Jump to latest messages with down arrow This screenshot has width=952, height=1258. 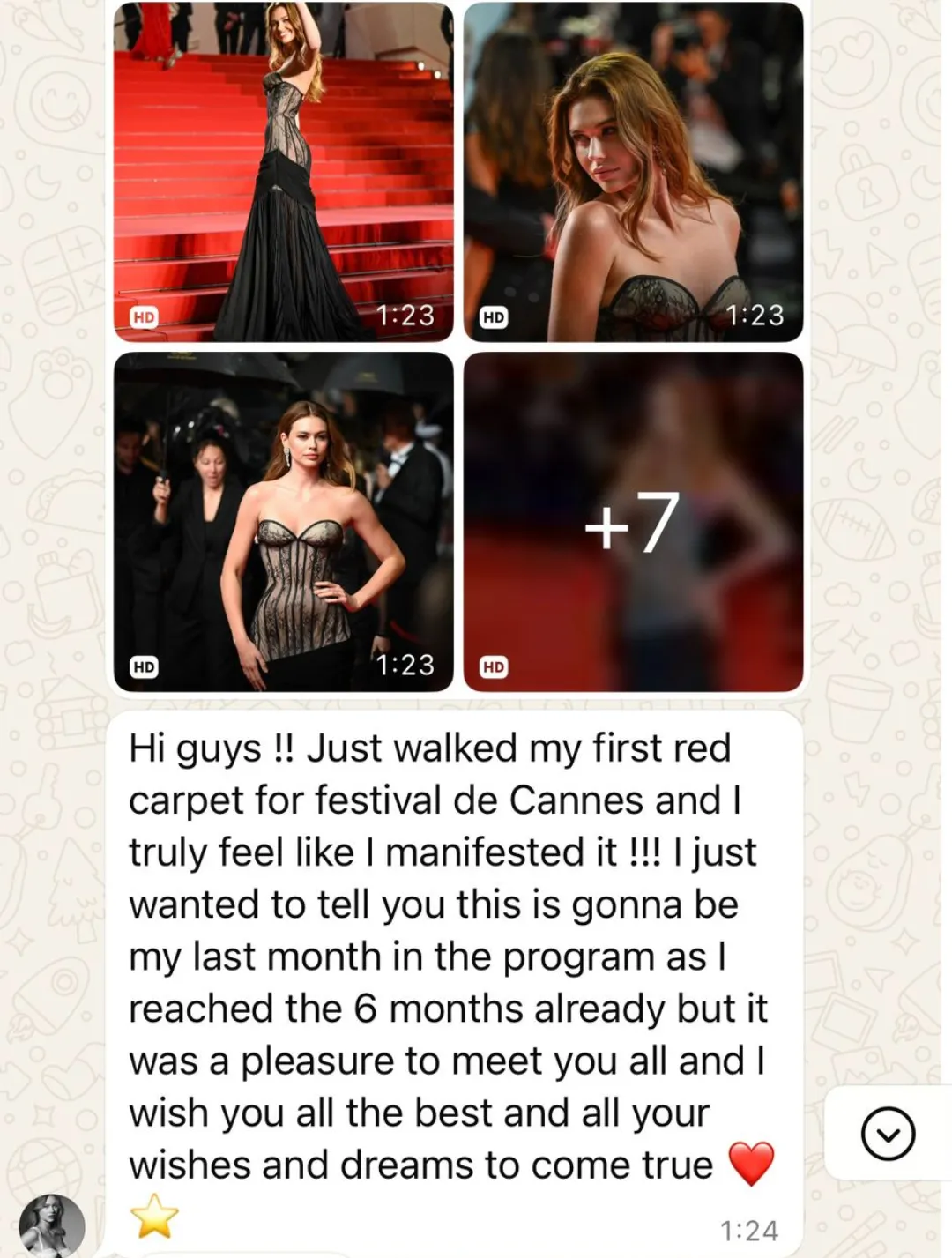pyautogui.click(x=888, y=1133)
